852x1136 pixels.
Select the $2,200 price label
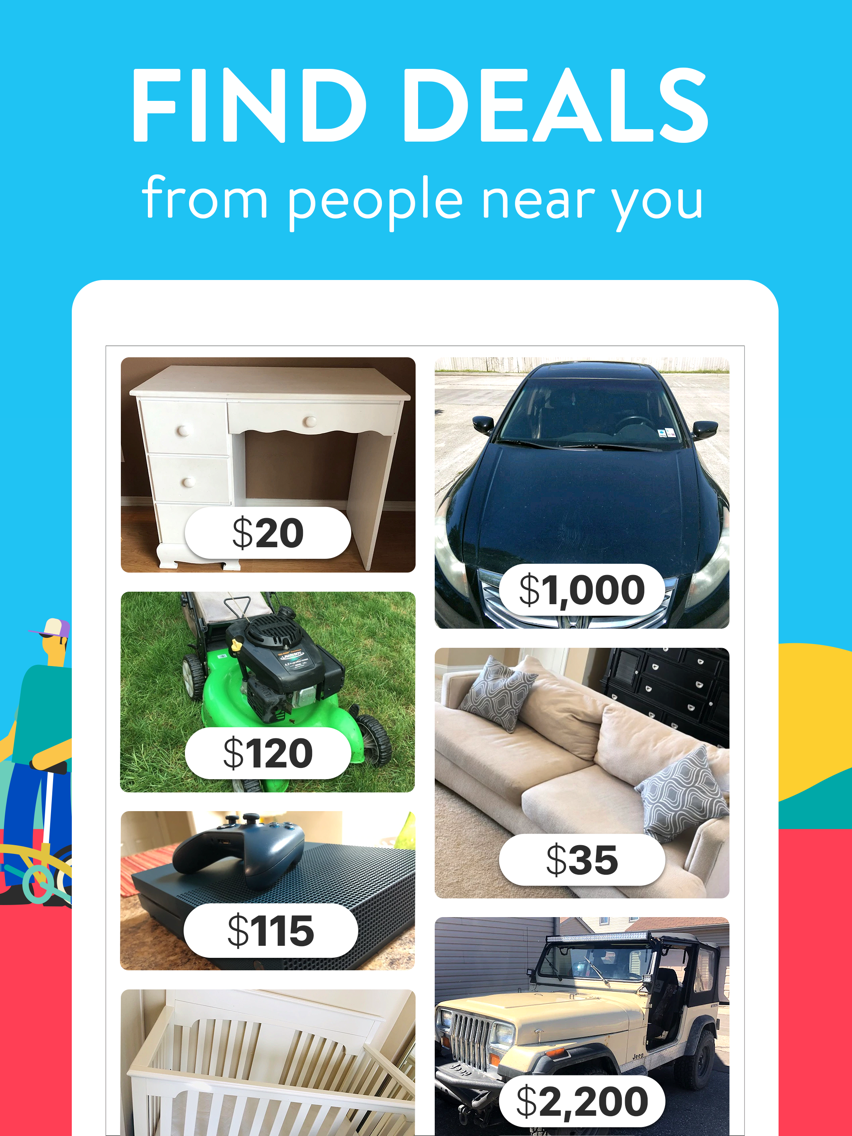tap(583, 1098)
